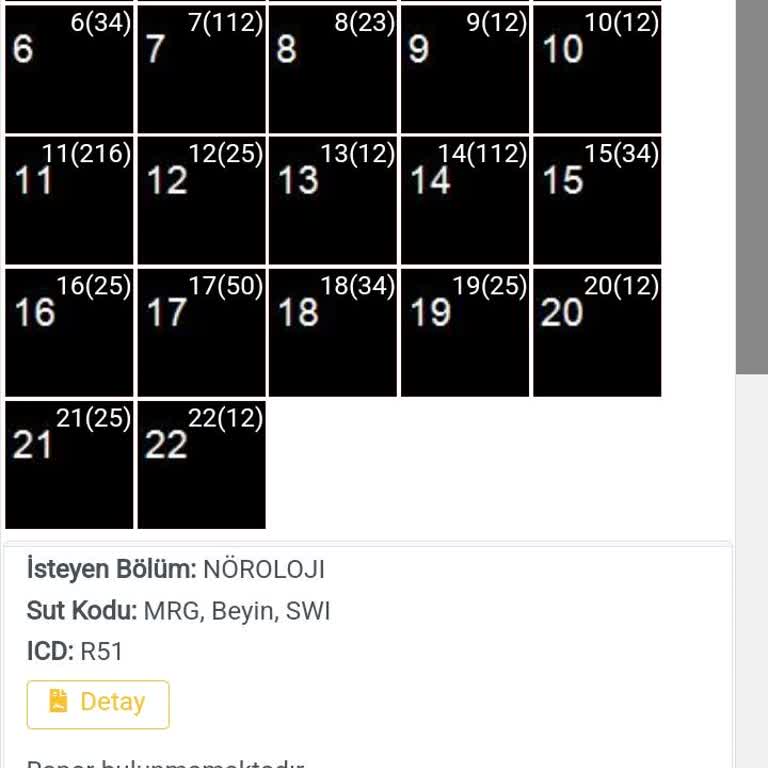768x768 pixels.
Task: Open series 13 thumbnail
Action: [x=333, y=200]
